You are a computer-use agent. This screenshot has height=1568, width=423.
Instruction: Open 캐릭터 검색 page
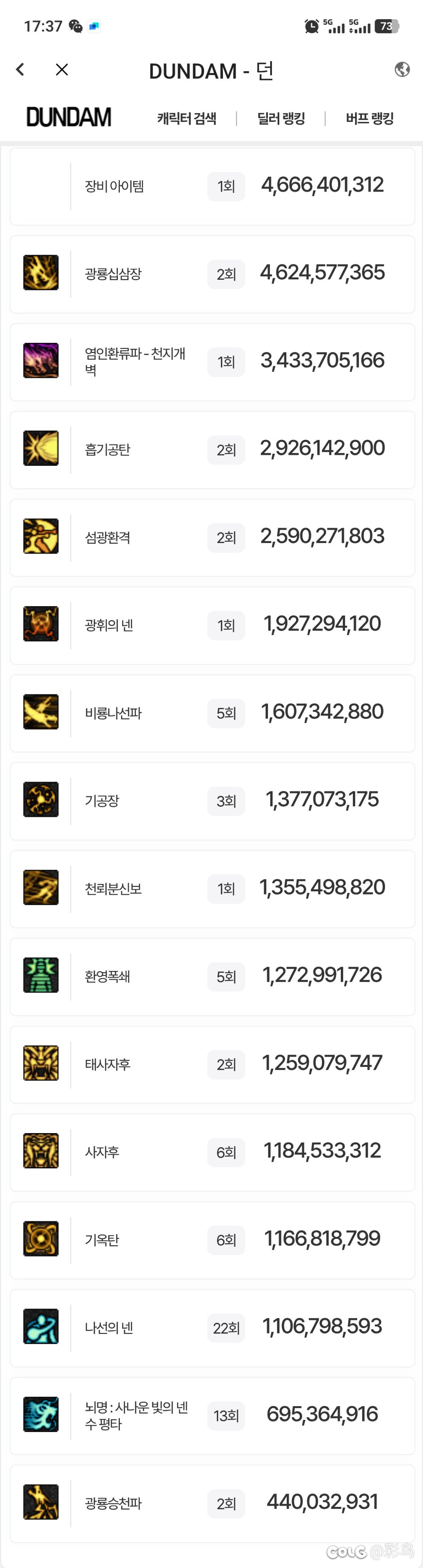pos(187,118)
